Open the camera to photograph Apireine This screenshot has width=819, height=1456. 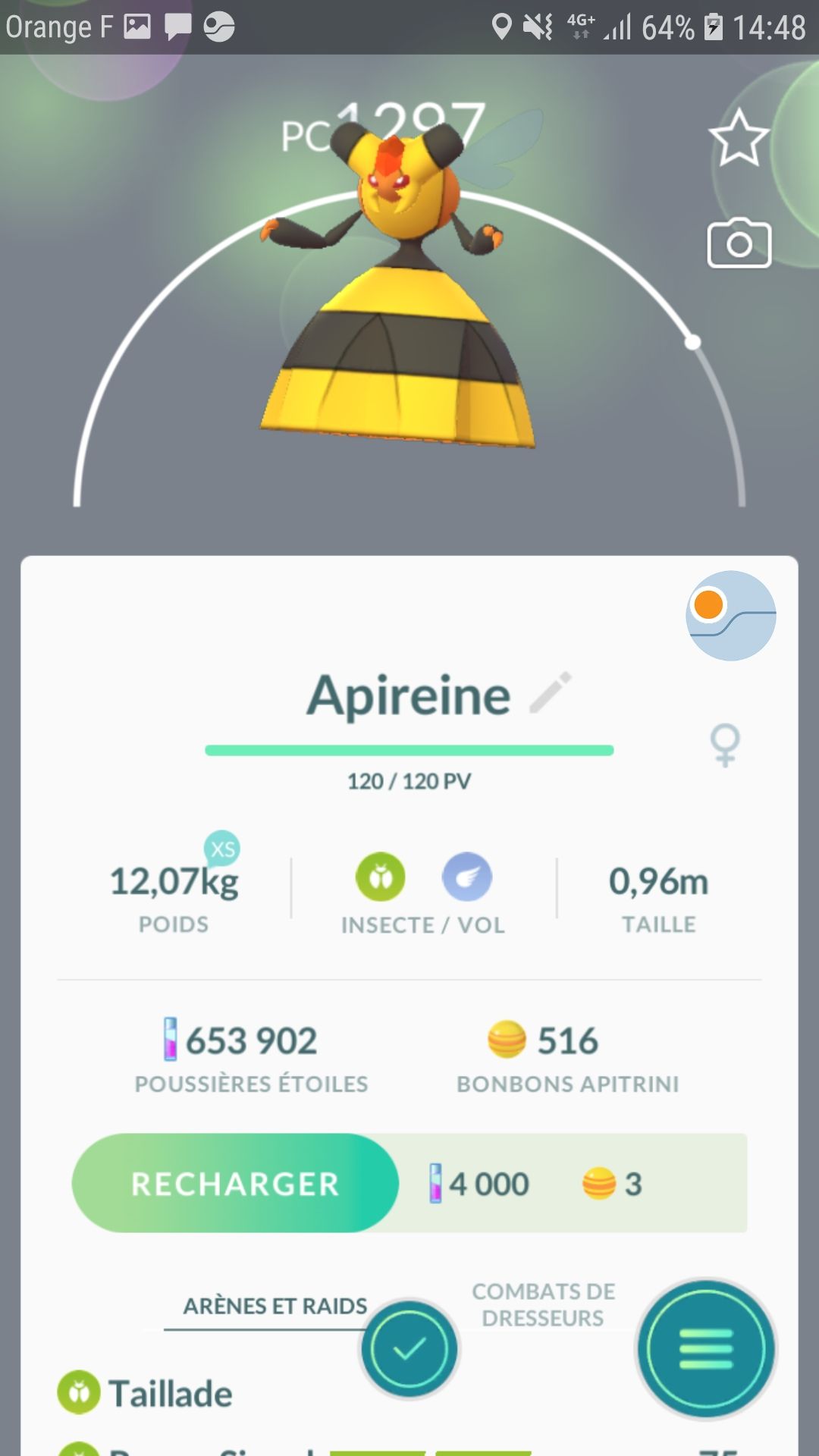(x=739, y=243)
